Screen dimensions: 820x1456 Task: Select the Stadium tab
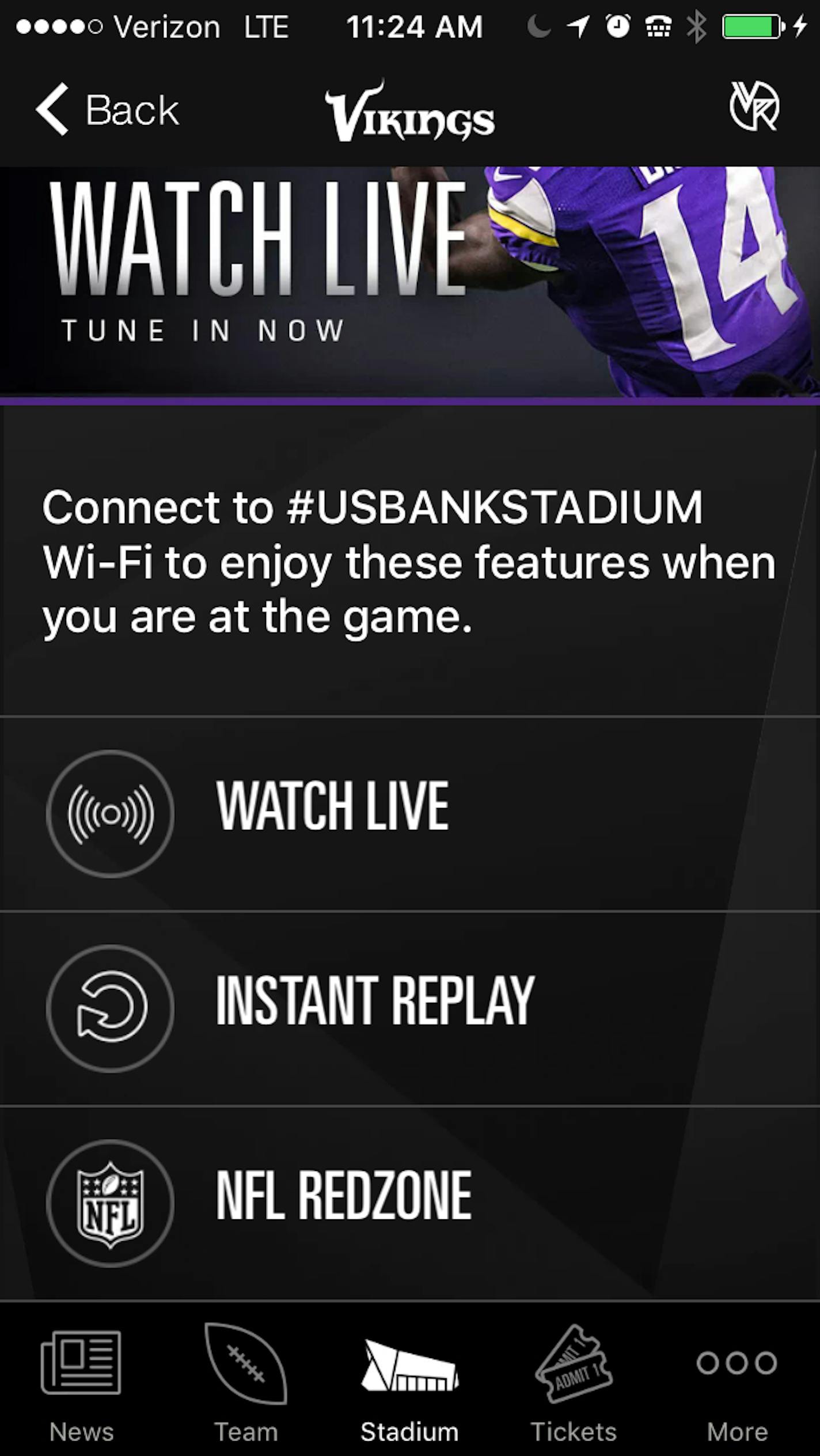click(409, 1387)
